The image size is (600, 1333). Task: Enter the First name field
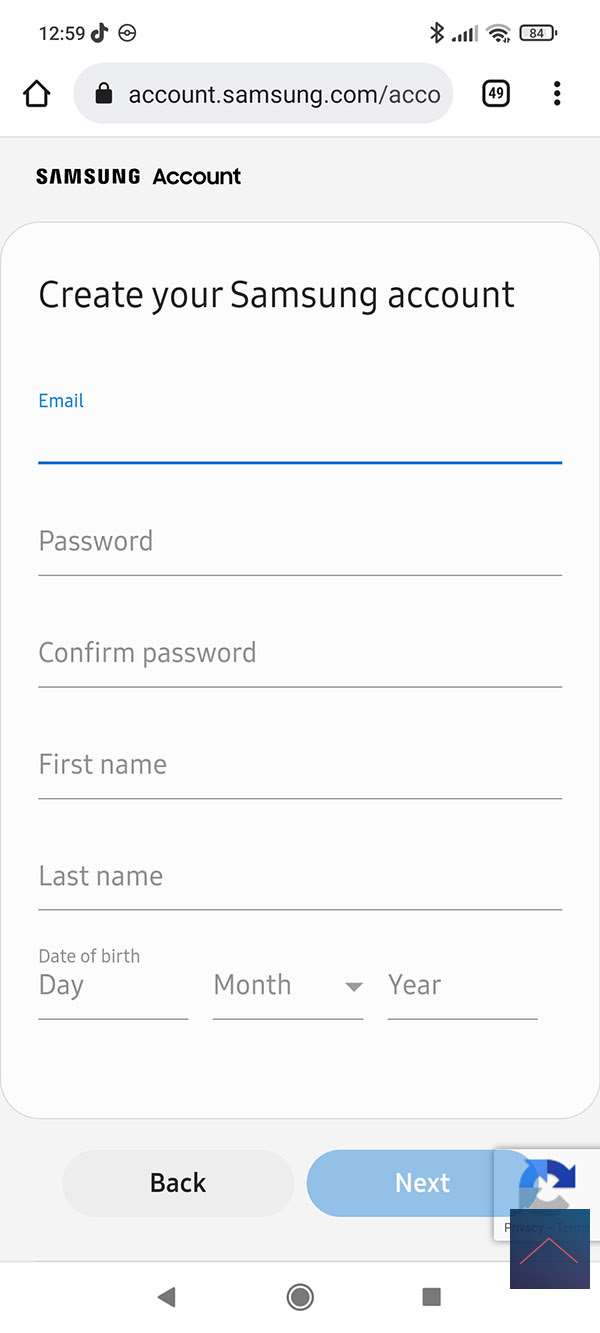pyautogui.click(x=300, y=766)
